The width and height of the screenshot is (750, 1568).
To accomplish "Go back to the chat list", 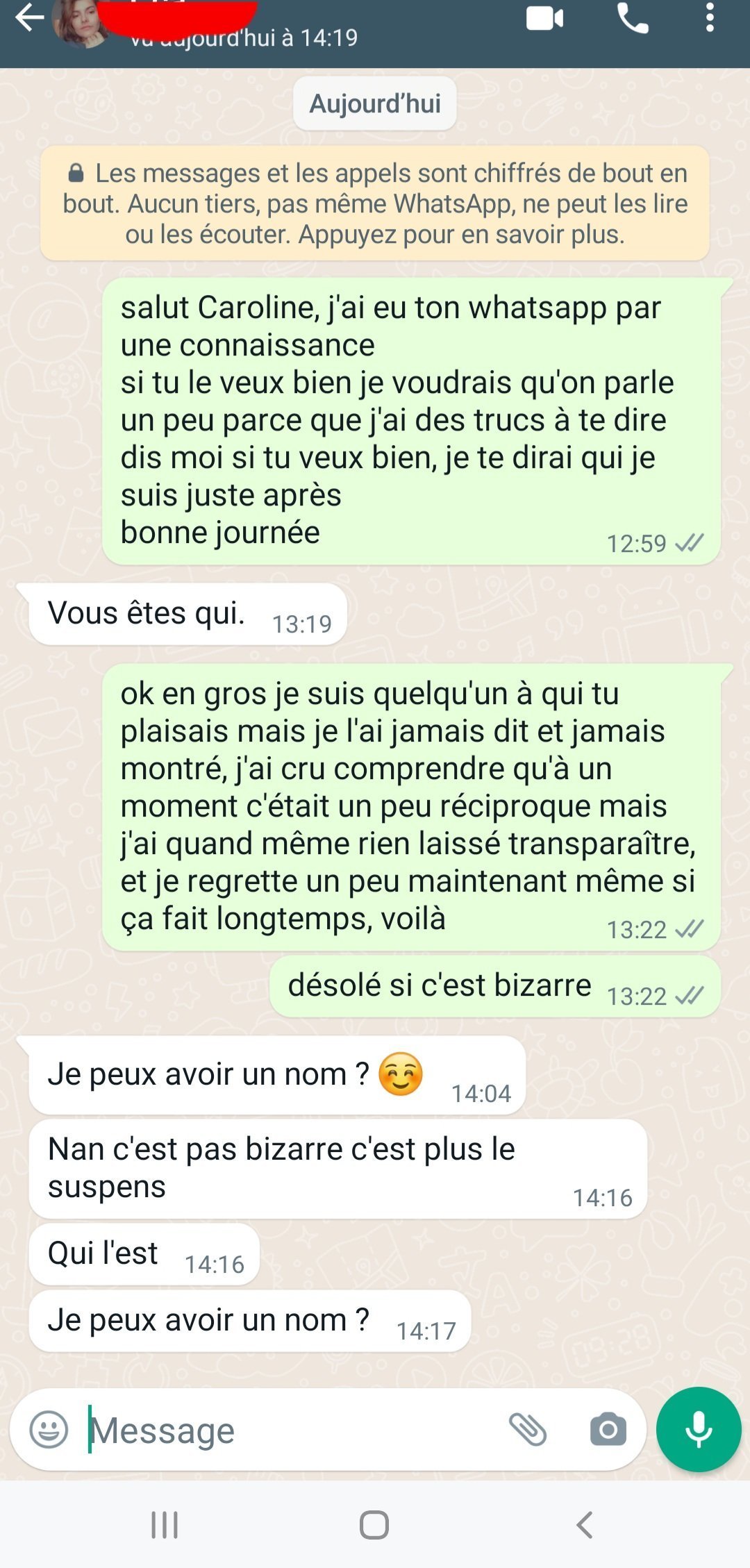I will coord(29,17).
